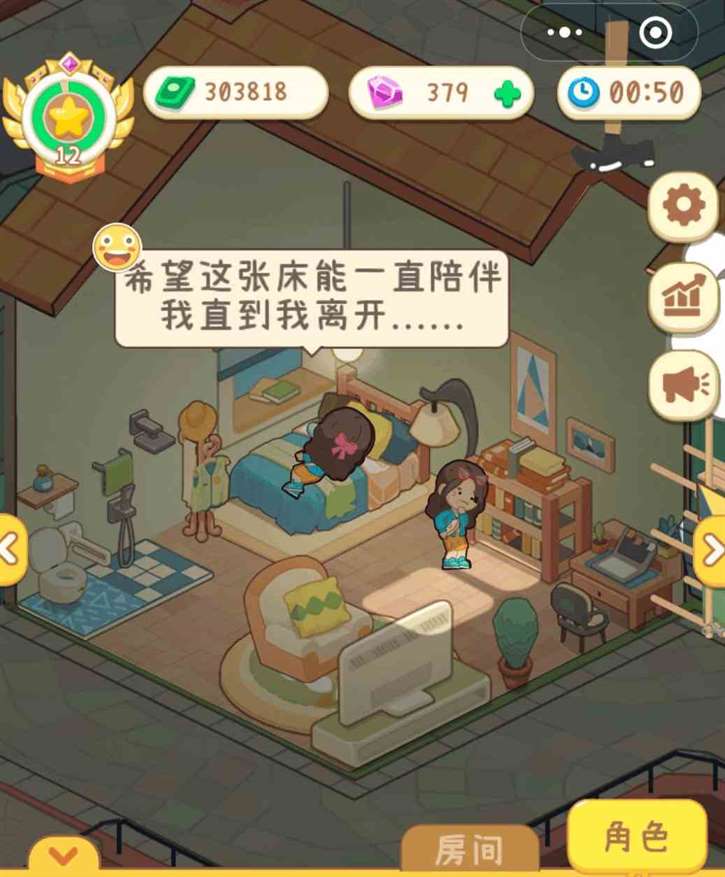Go to the previous room arrow
725x877 pixels.
point(10,548)
